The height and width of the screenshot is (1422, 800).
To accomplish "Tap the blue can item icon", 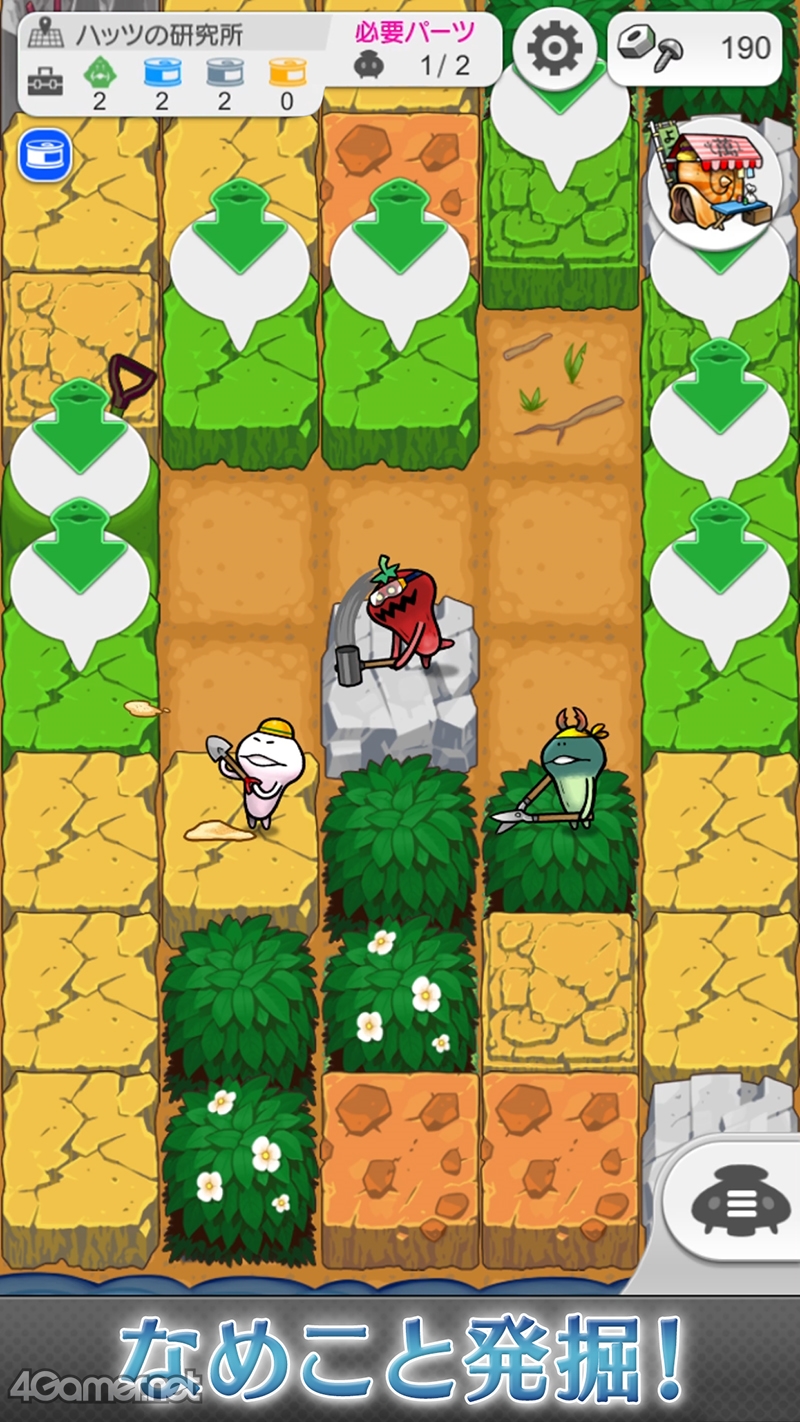I will tap(44, 155).
